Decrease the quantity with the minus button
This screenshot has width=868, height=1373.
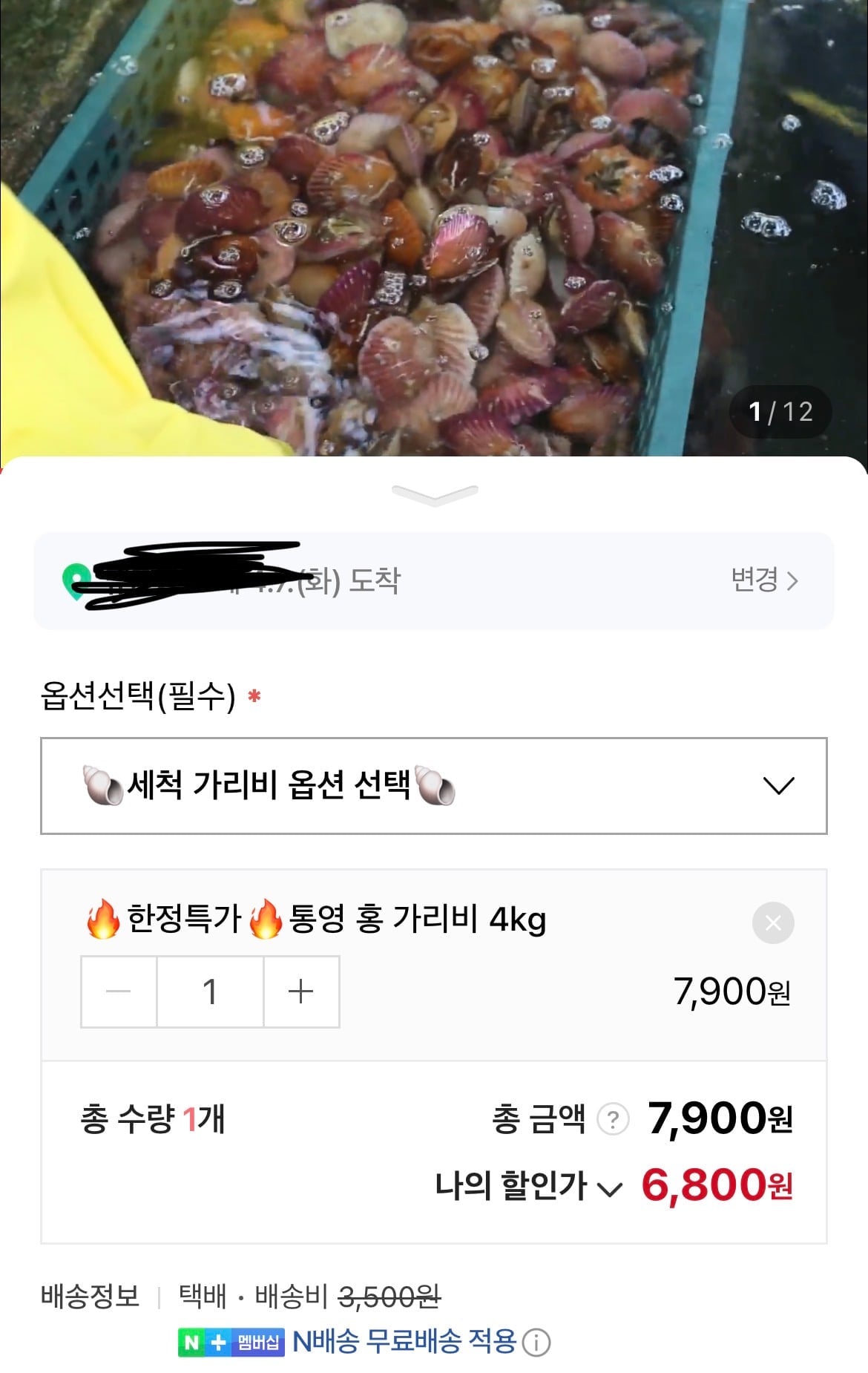pos(119,992)
